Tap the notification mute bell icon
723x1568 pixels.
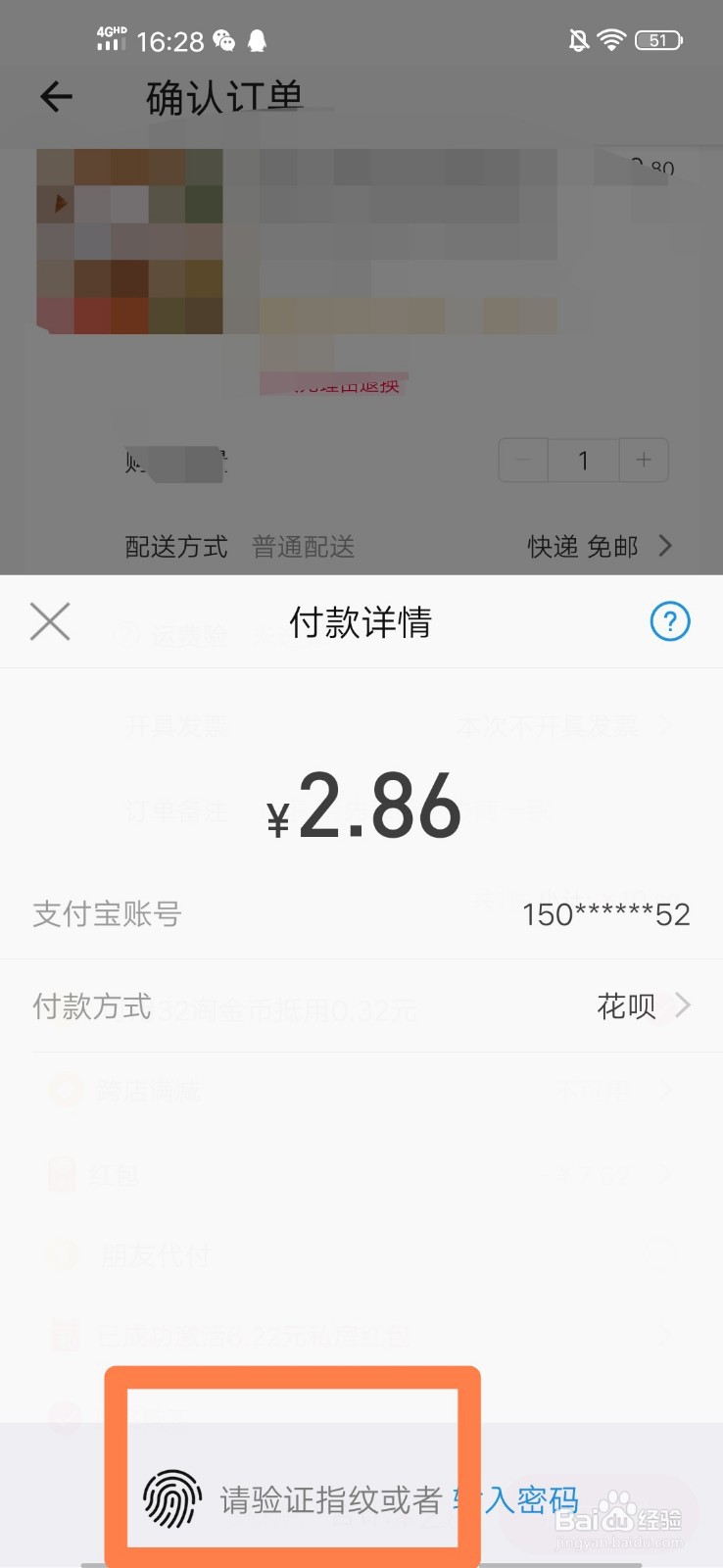tap(577, 39)
